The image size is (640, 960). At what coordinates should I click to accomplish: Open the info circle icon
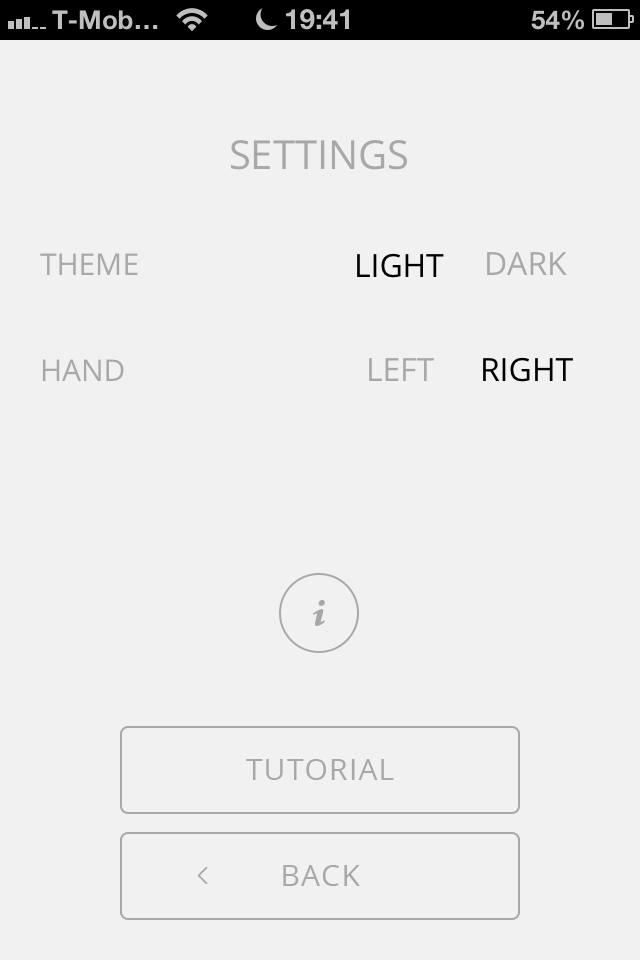[x=319, y=613]
